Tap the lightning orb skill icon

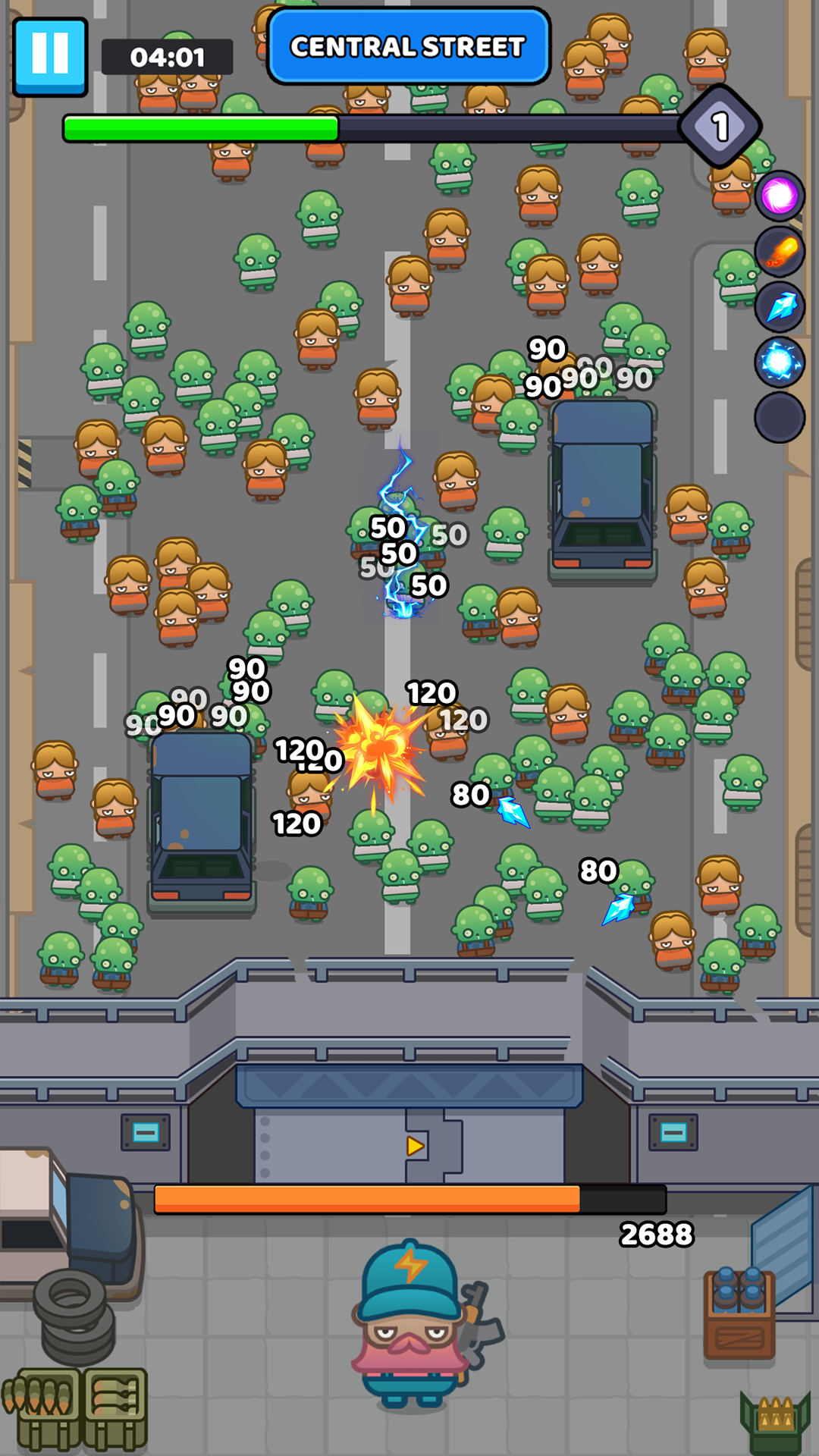[x=780, y=362]
